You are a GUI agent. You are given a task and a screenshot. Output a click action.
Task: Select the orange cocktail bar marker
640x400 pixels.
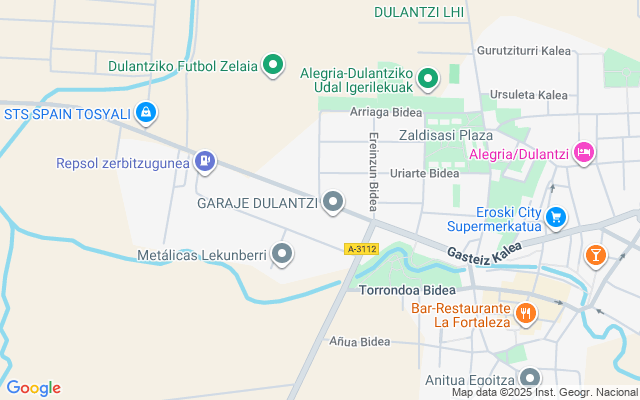(x=596, y=256)
